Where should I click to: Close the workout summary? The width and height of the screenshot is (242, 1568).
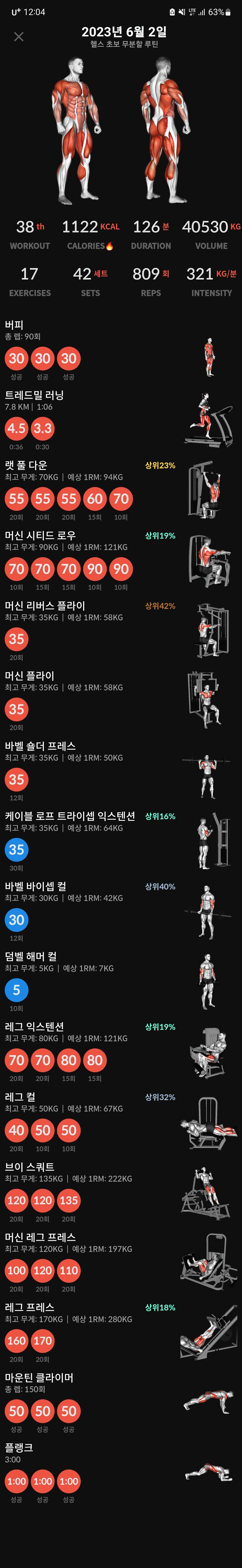coord(19,36)
